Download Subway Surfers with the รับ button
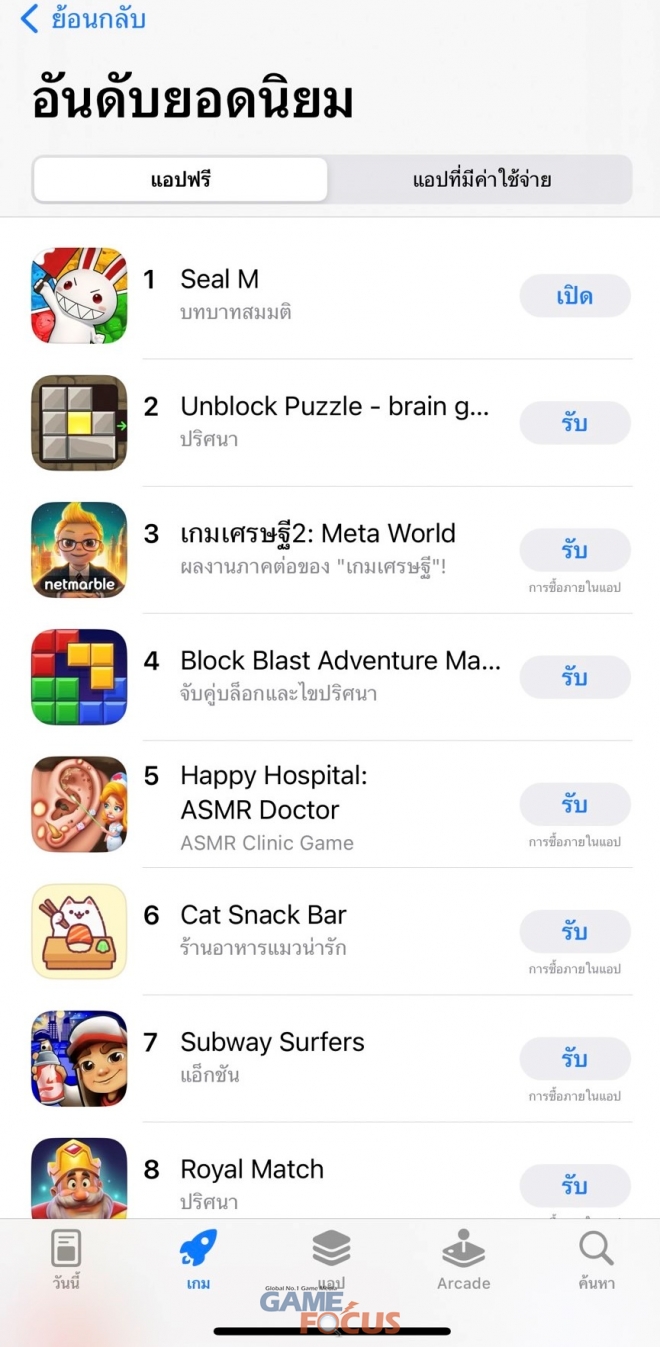The image size is (660, 1347). (x=574, y=1058)
